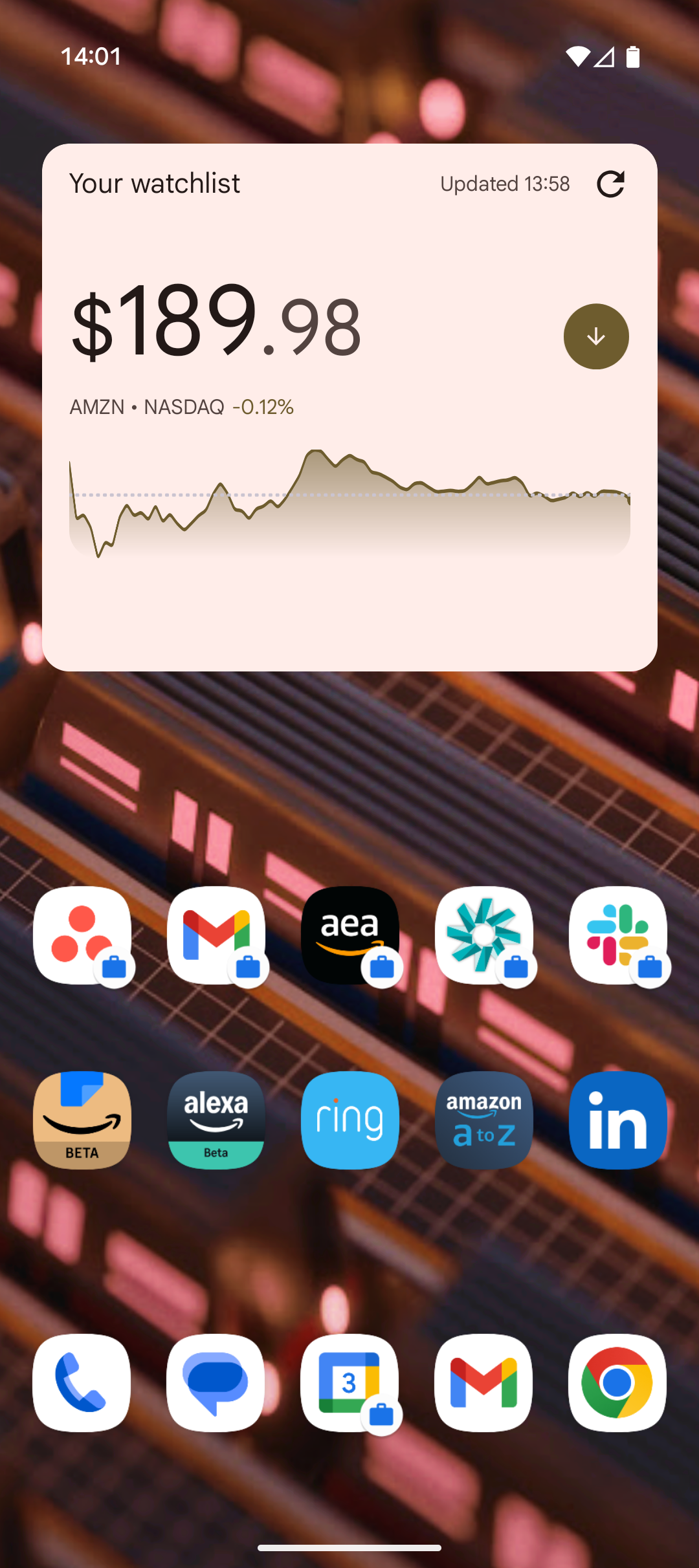Tap the down arrow button on the watchlist
The image size is (699, 1568).
click(596, 336)
